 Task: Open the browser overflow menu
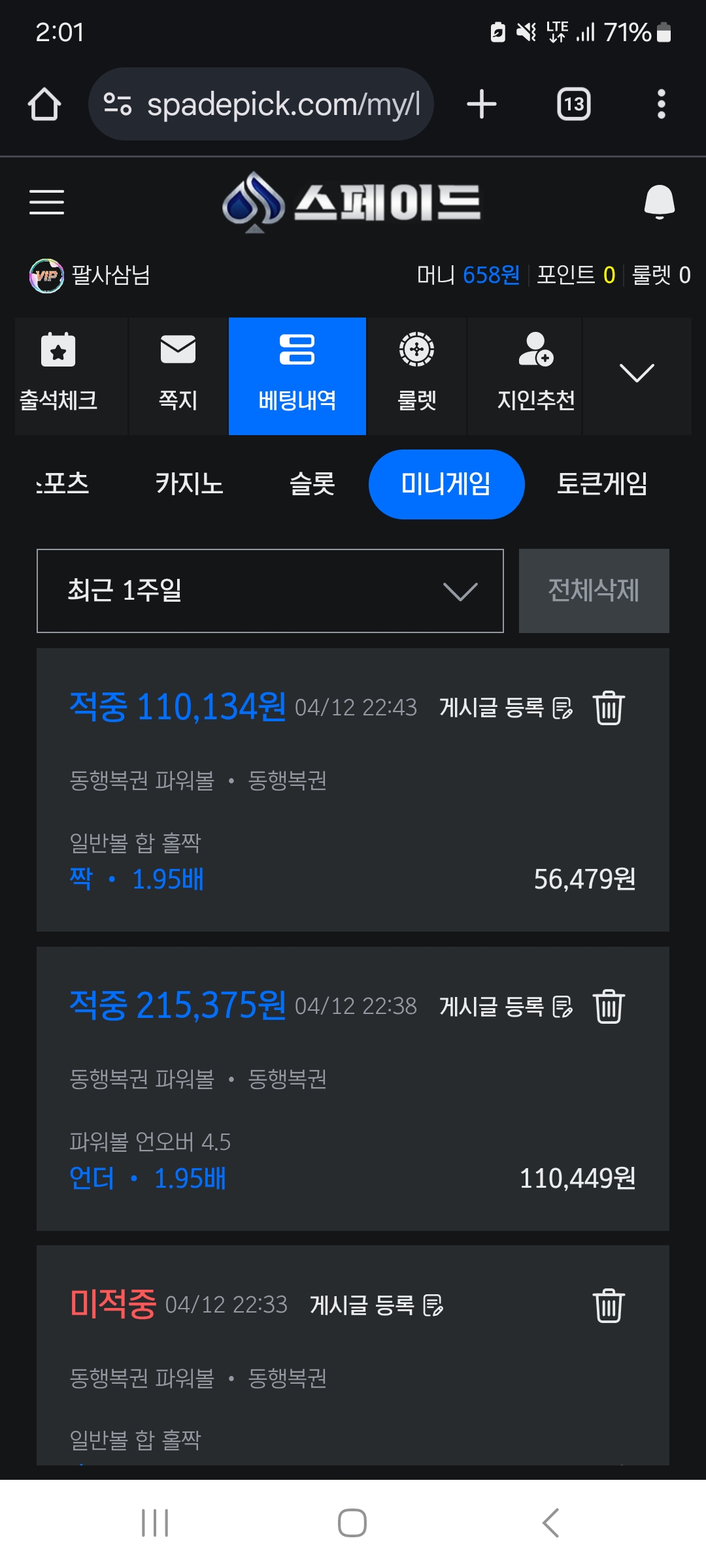click(x=661, y=105)
